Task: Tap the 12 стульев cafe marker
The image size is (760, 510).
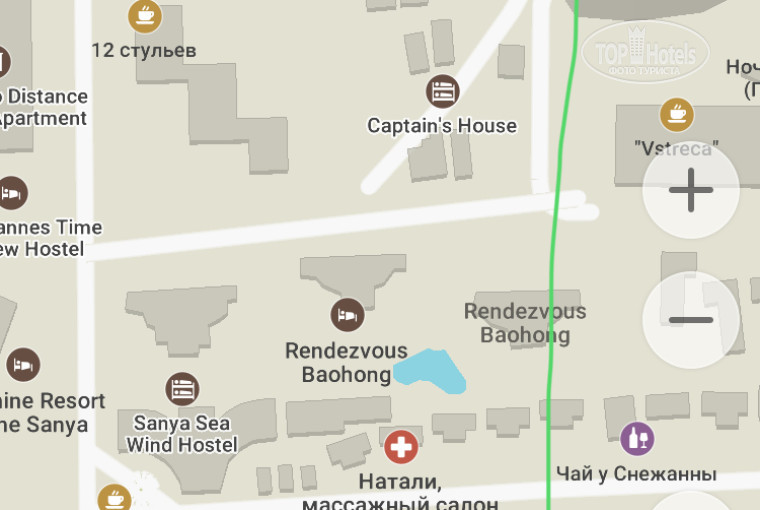Action: point(145,15)
